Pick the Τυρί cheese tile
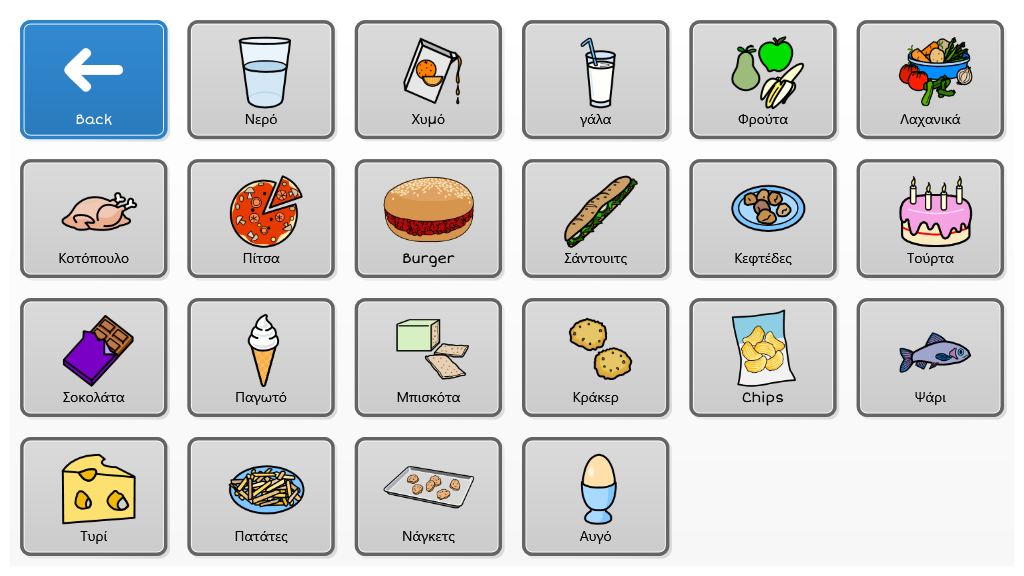Image resolution: width=1024 pixels, height=576 pixels. click(94, 497)
